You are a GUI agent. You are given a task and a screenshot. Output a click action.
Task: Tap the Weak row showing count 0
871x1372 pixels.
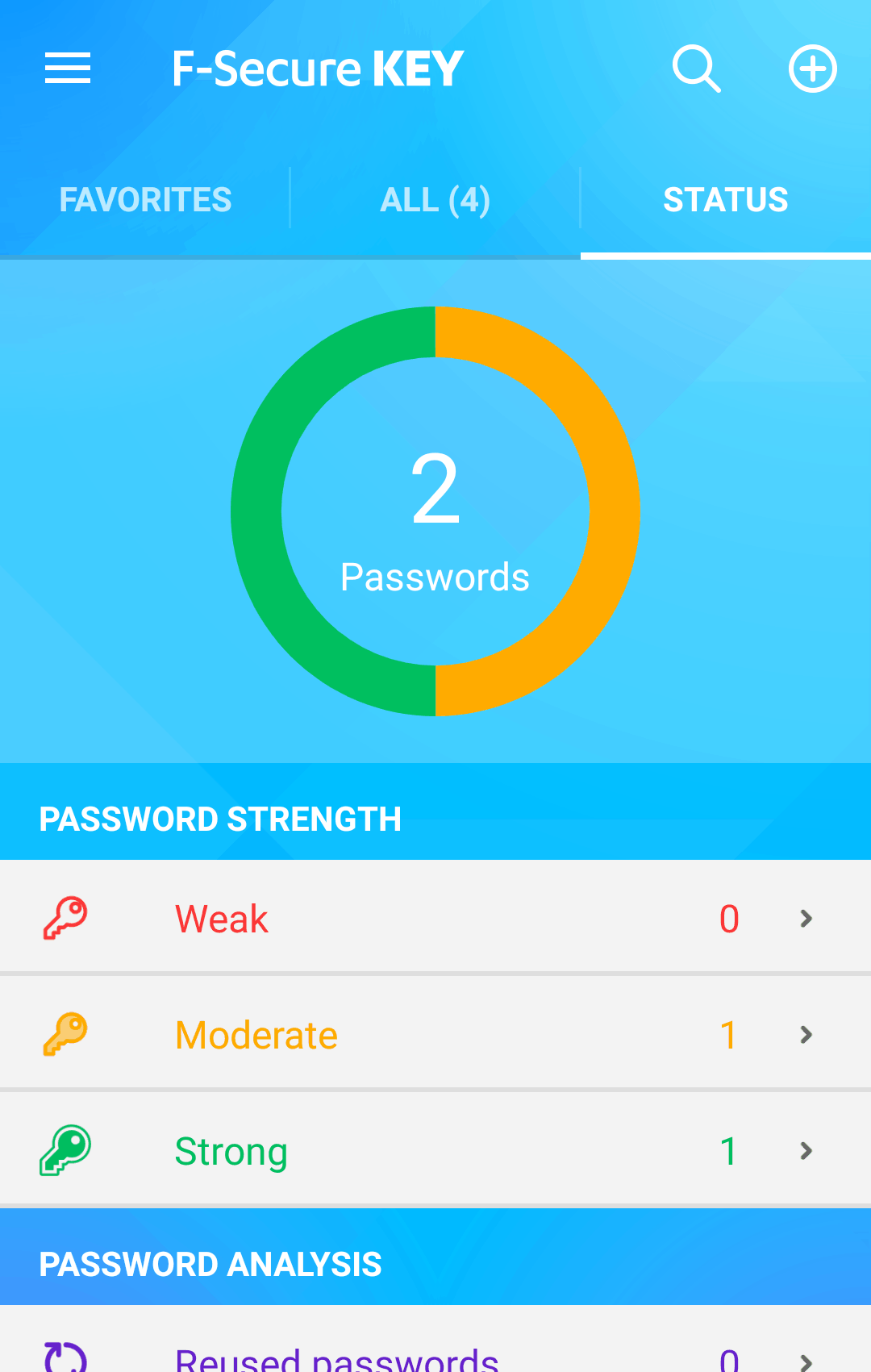(435, 917)
